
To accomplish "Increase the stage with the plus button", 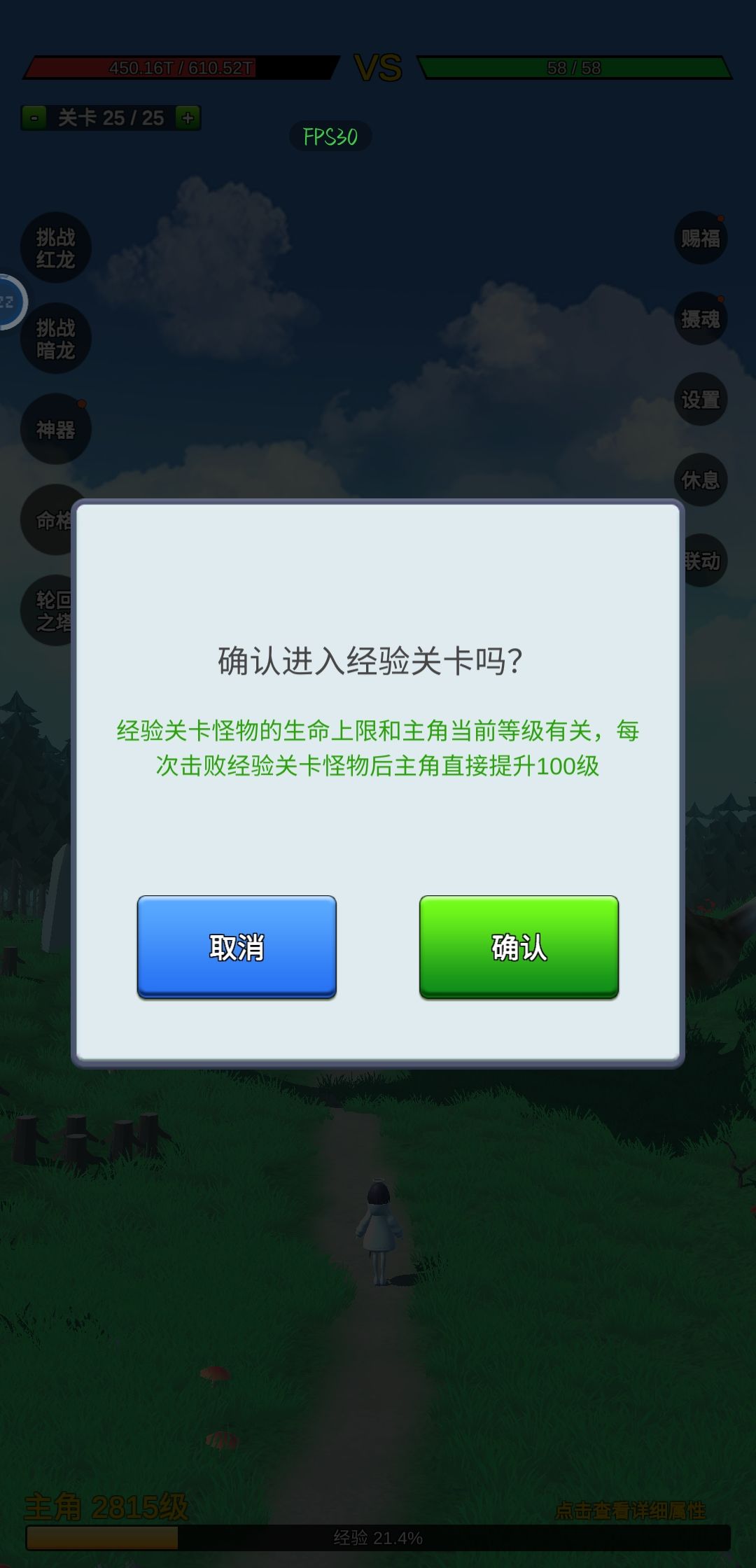I will [x=188, y=118].
